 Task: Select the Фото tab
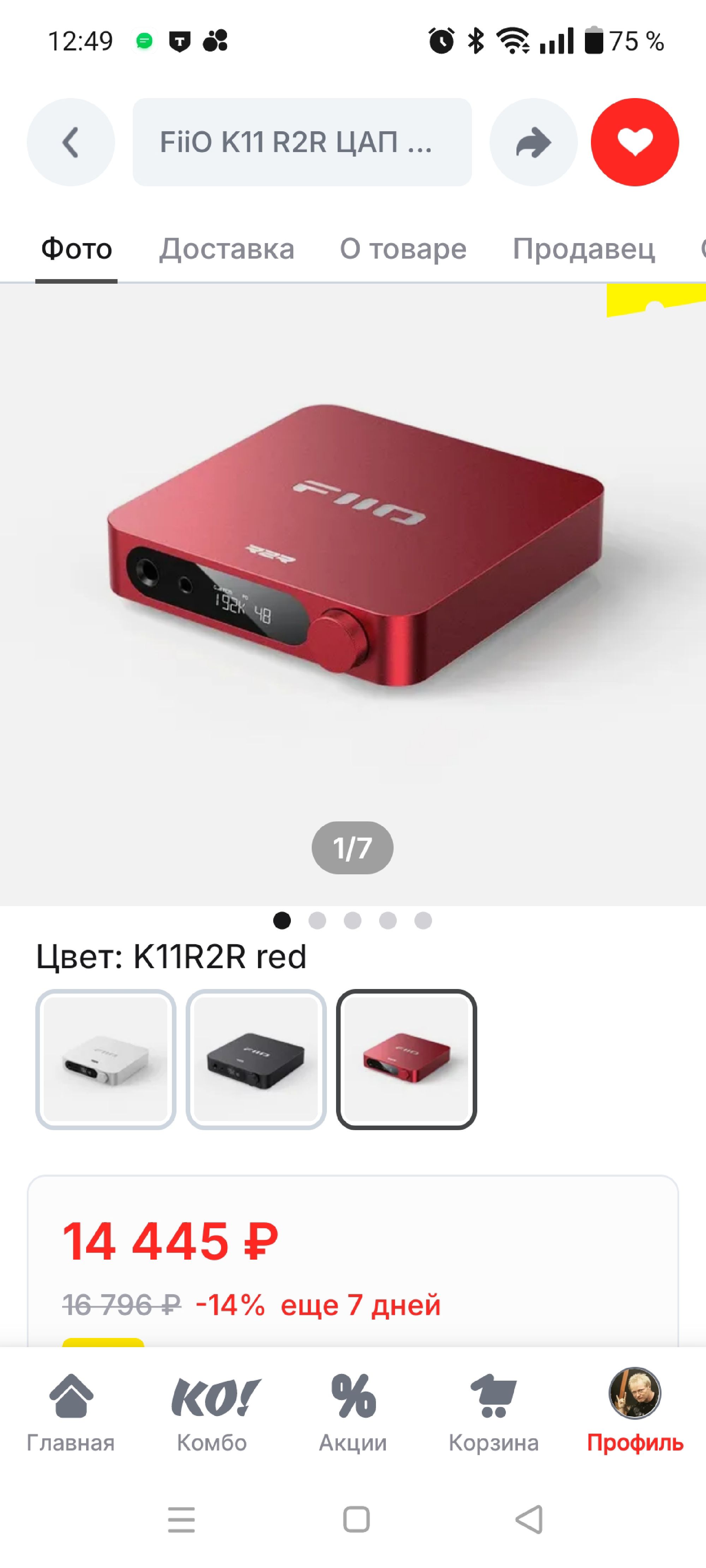coord(76,249)
